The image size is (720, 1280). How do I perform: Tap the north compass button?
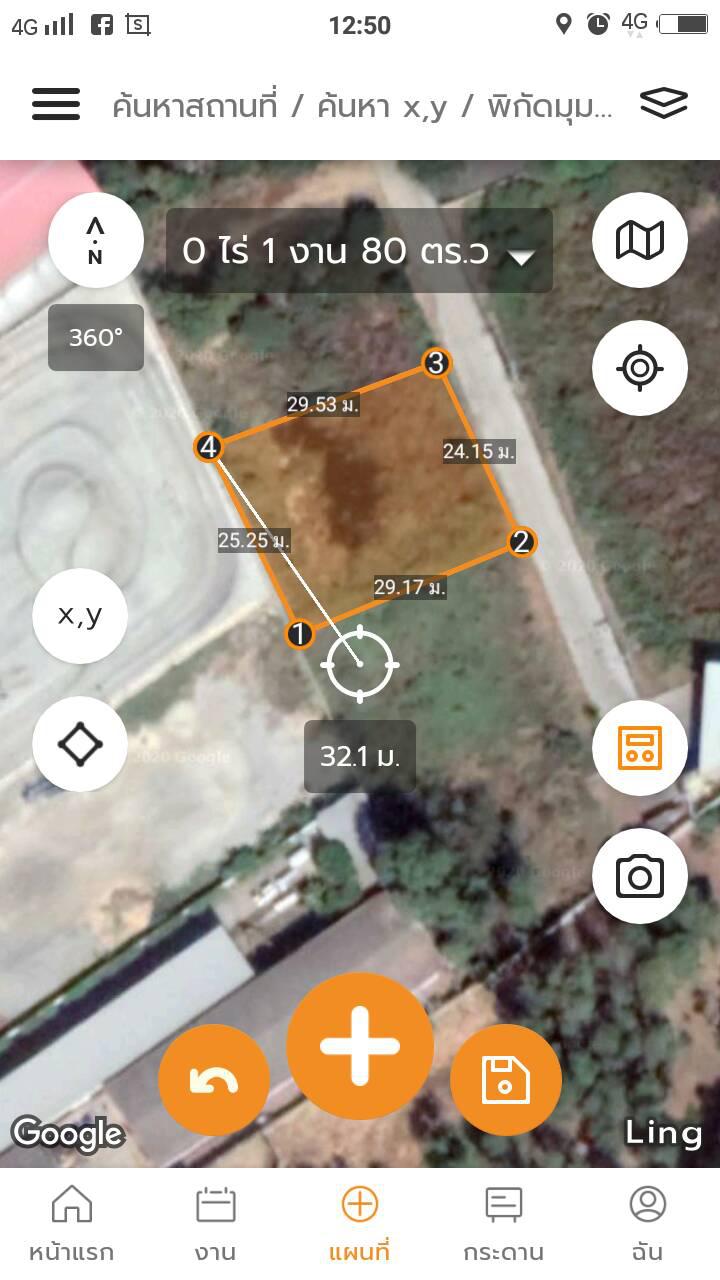click(95, 241)
